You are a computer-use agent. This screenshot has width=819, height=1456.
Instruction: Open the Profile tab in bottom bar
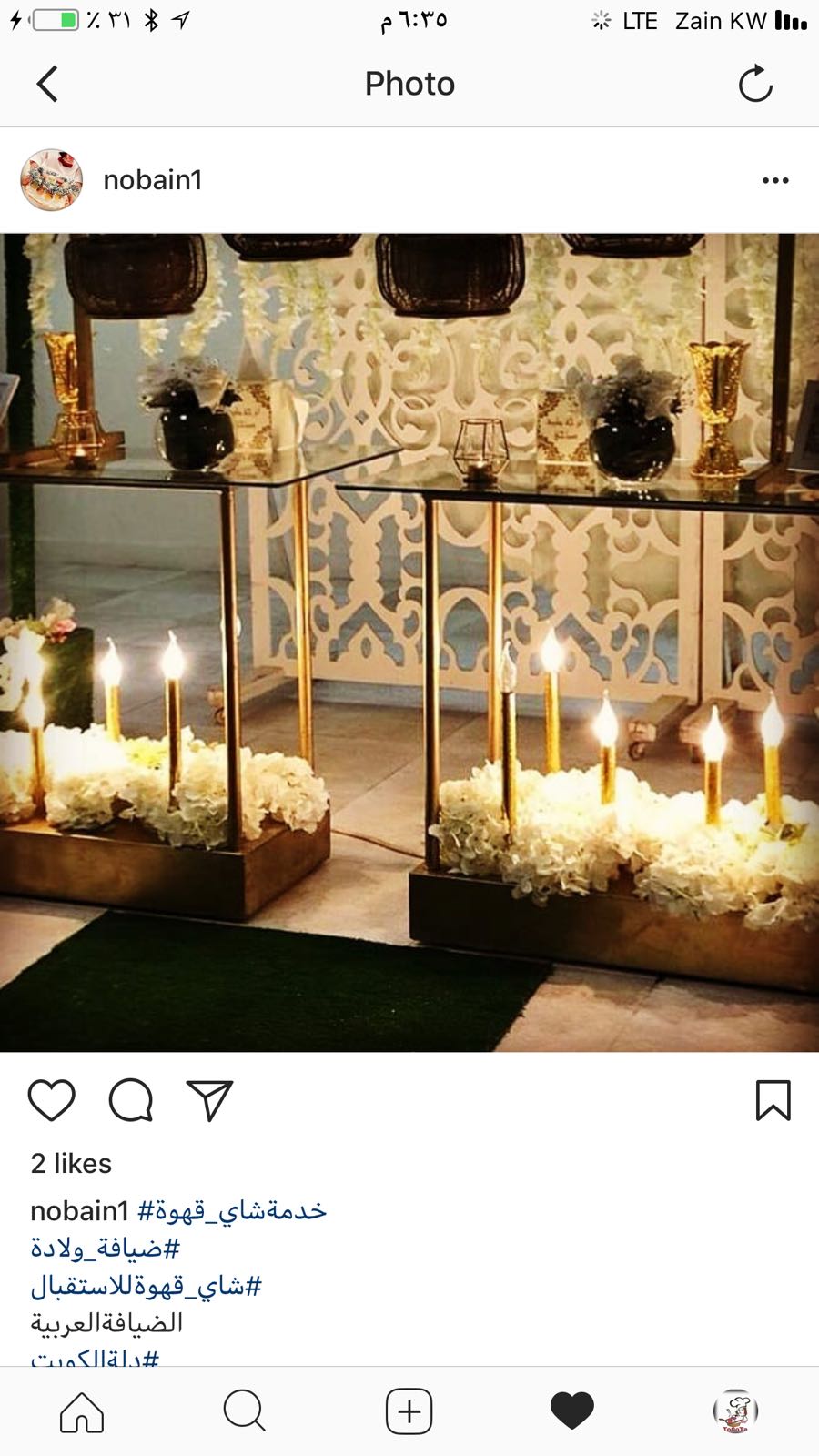pos(735,1411)
